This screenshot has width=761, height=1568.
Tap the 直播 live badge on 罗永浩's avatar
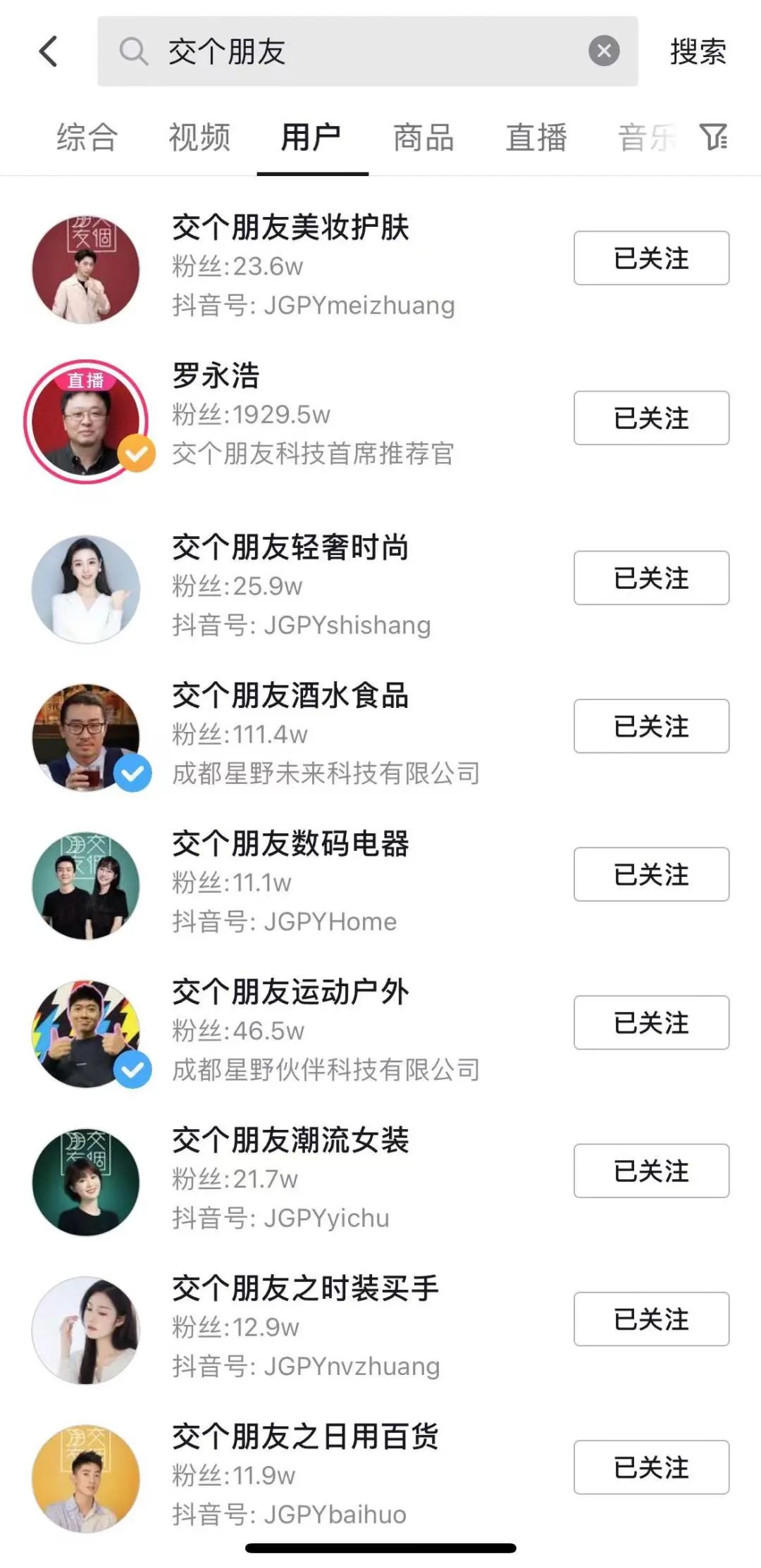pyautogui.click(x=86, y=380)
